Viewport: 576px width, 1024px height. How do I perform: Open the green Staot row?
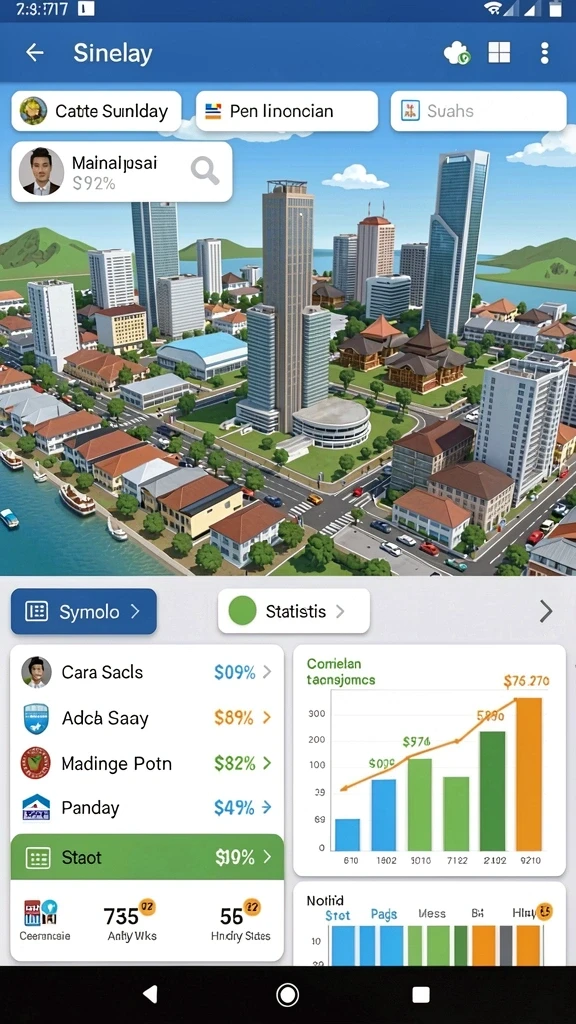point(148,857)
